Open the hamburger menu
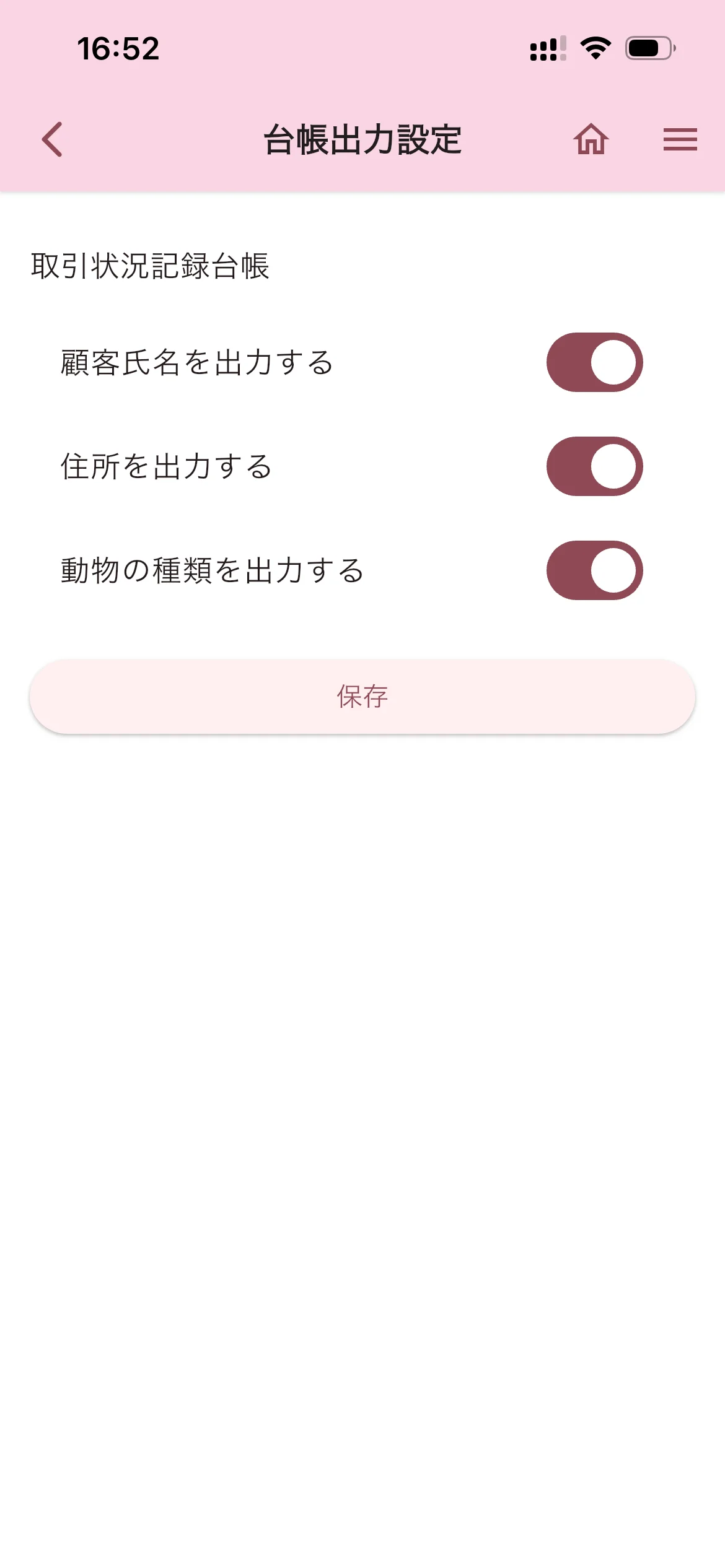 tap(680, 139)
